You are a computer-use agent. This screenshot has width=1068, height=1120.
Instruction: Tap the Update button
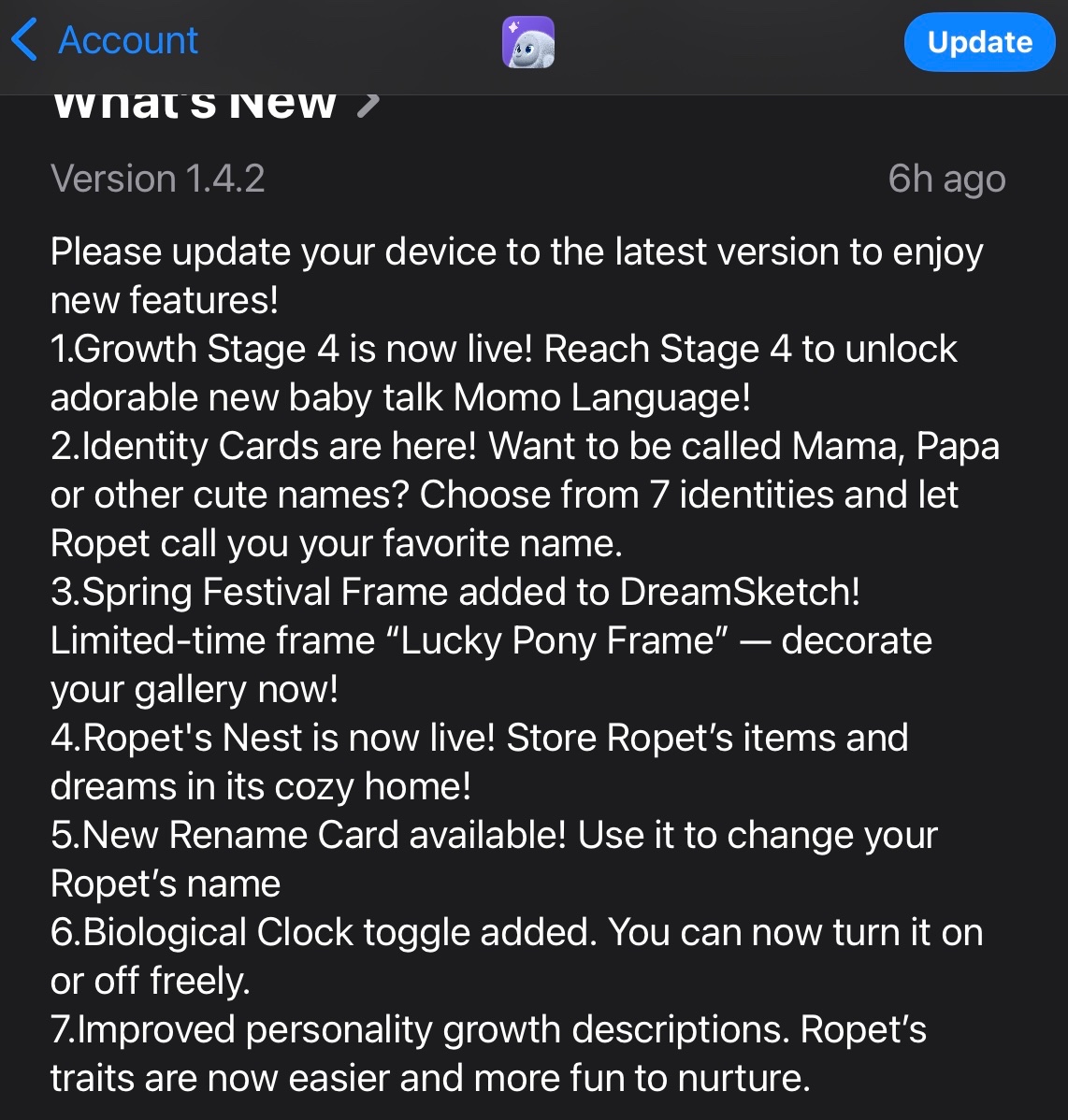(979, 41)
